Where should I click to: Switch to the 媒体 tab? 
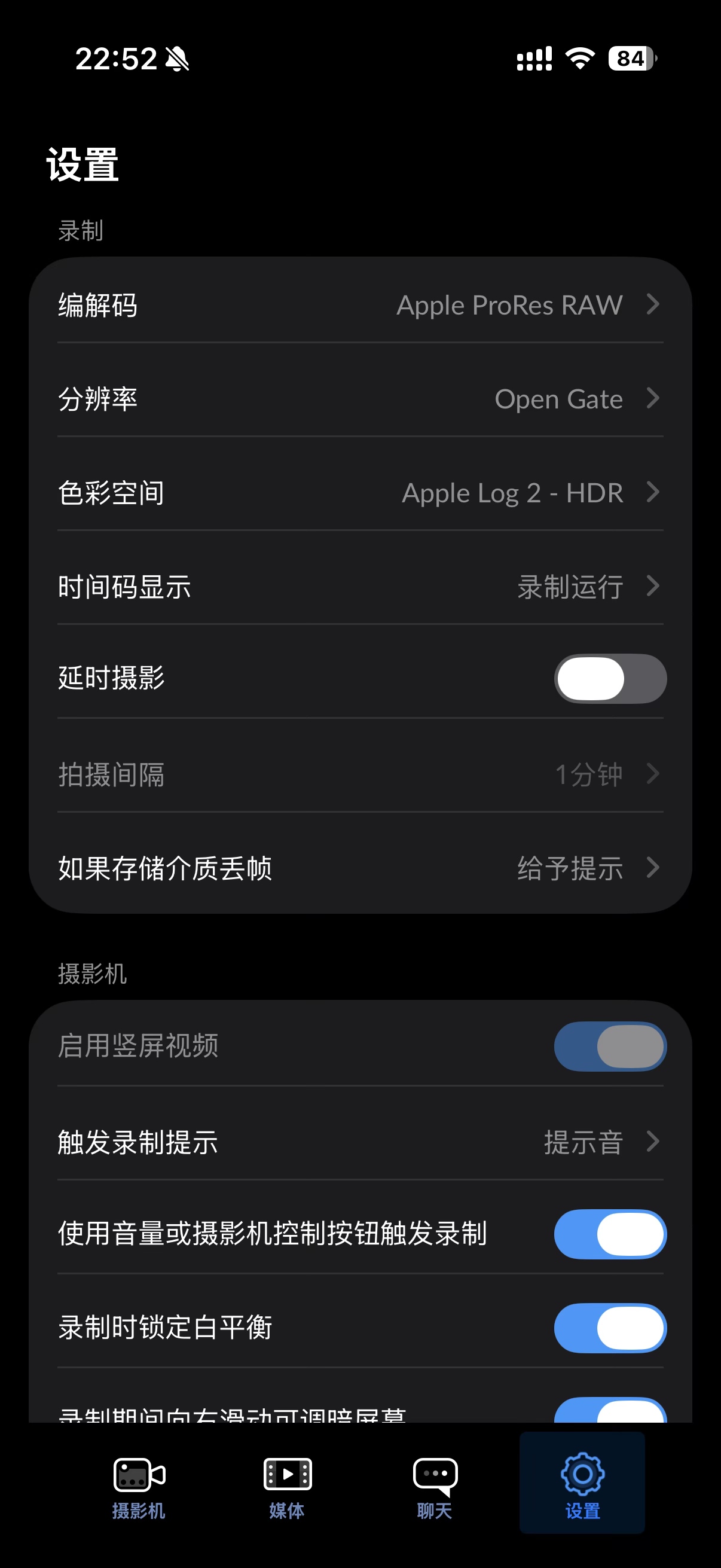click(287, 1484)
